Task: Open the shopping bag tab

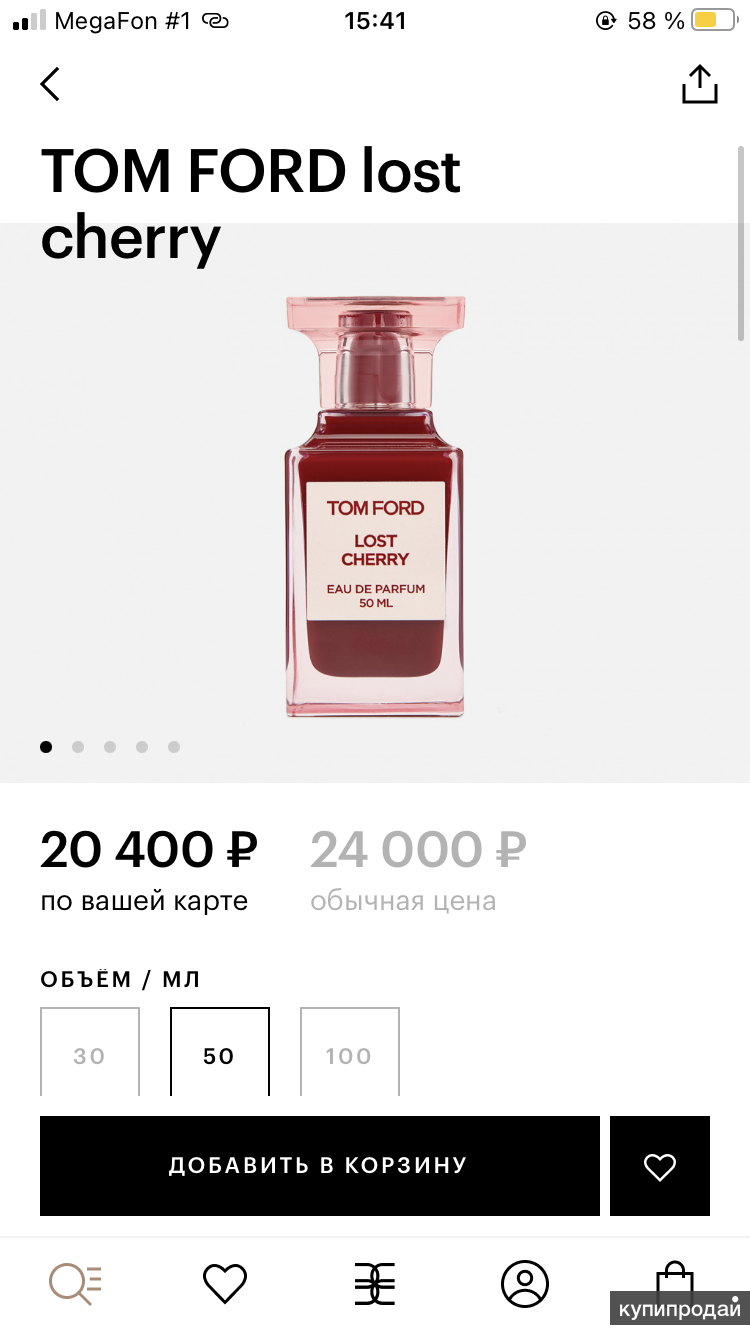Action: (x=674, y=1278)
